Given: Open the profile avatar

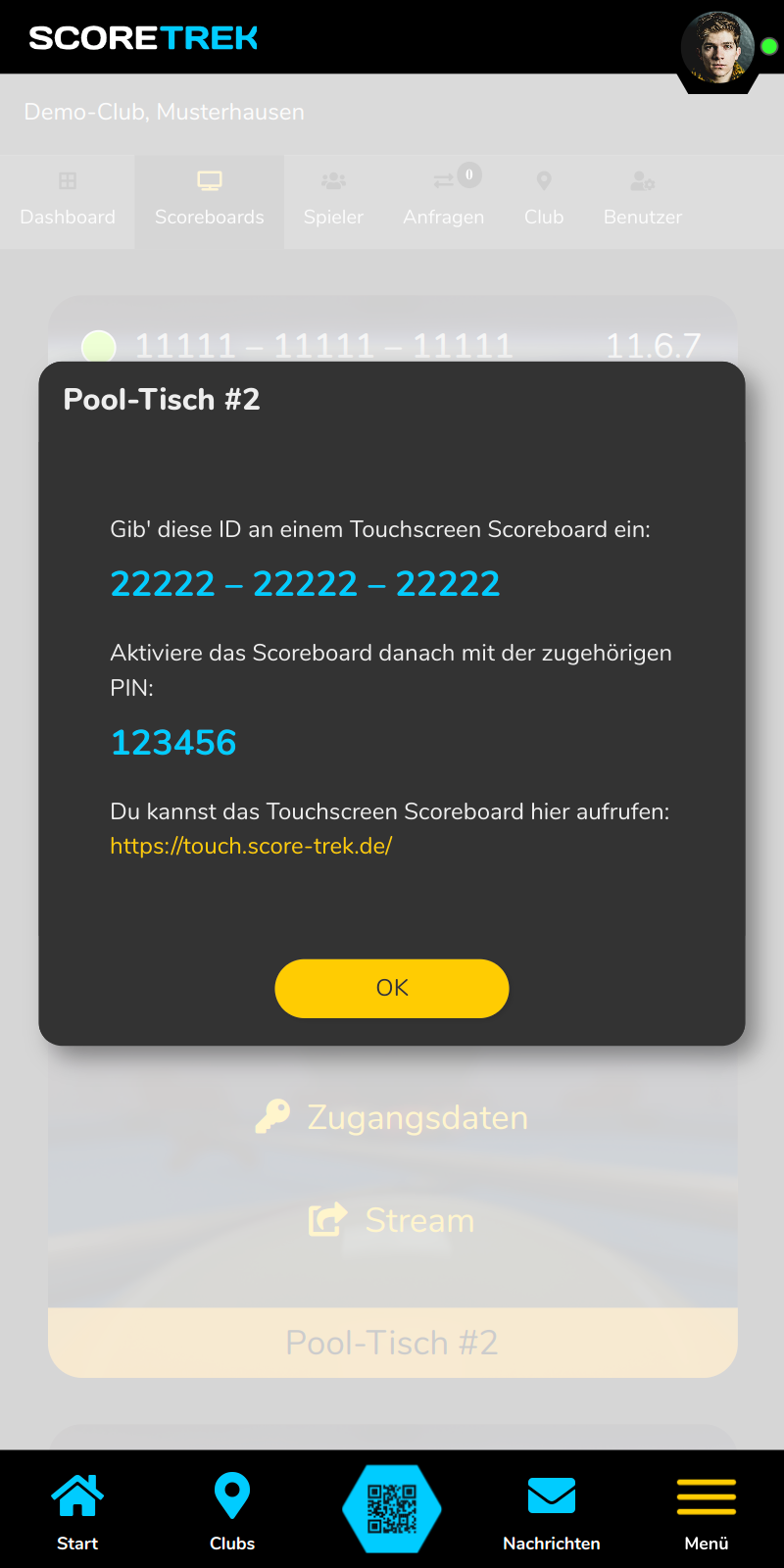Looking at the screenshot, I should (717, 47).
